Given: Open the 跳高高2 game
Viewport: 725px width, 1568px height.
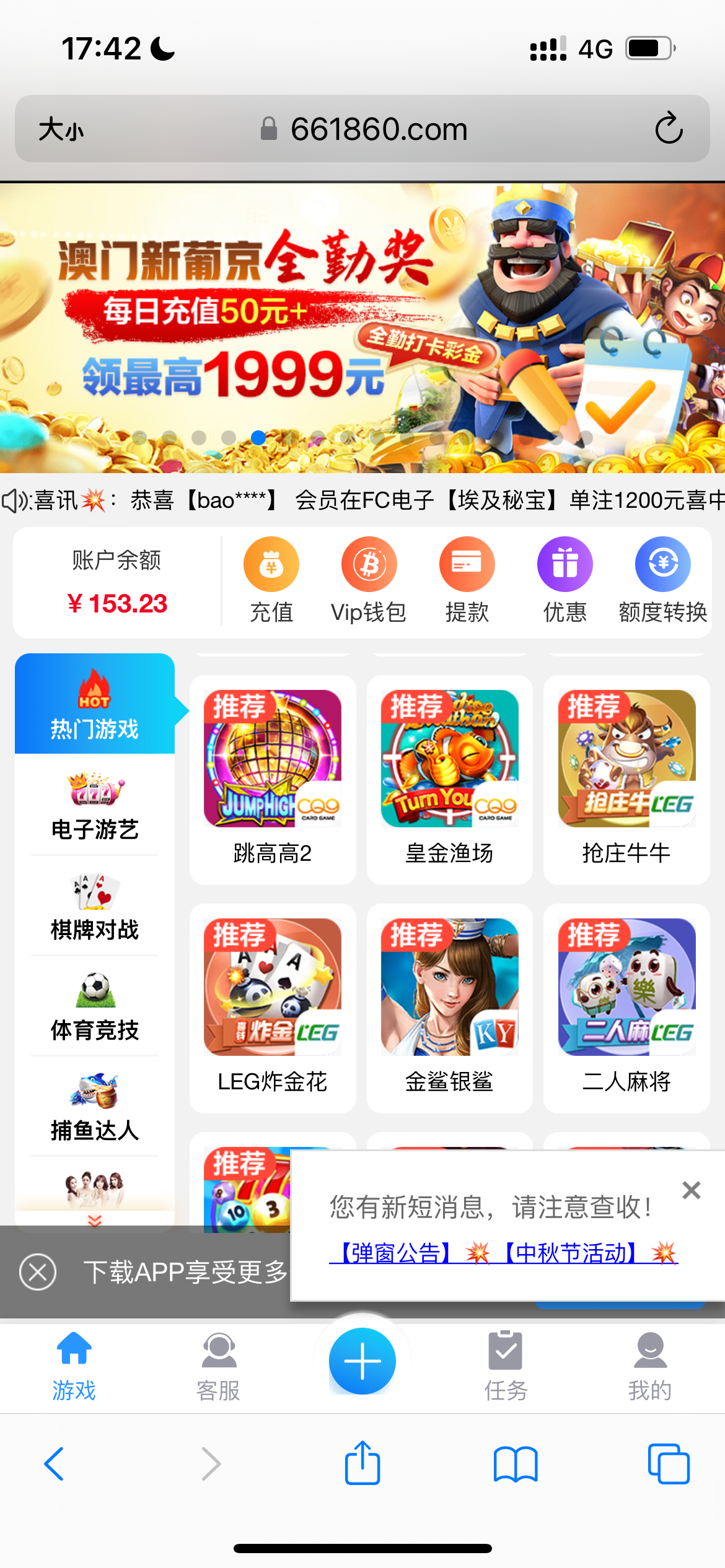Looking at the screenshot, I should tap(273, 779).
